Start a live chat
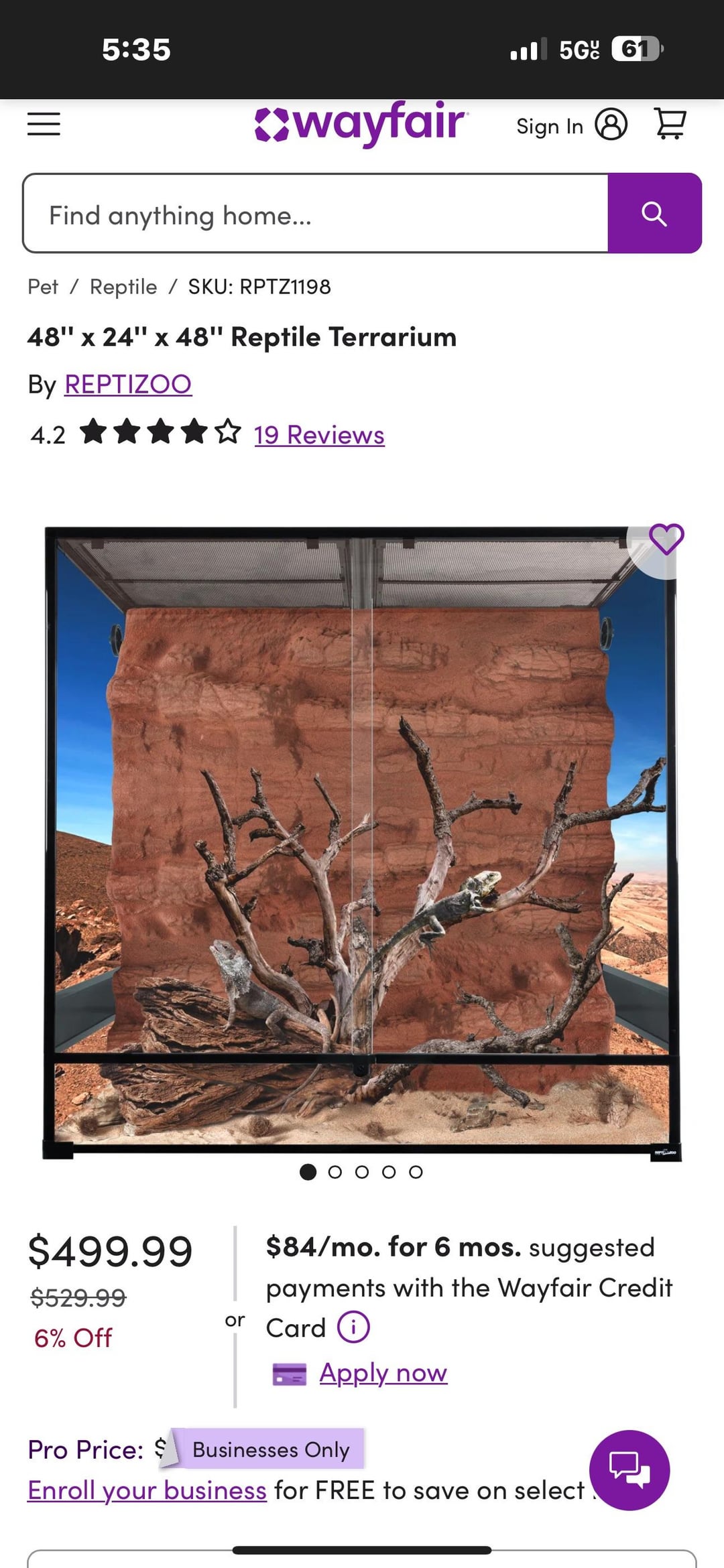Viewport: 724px width, 1568px height. 629,1470
